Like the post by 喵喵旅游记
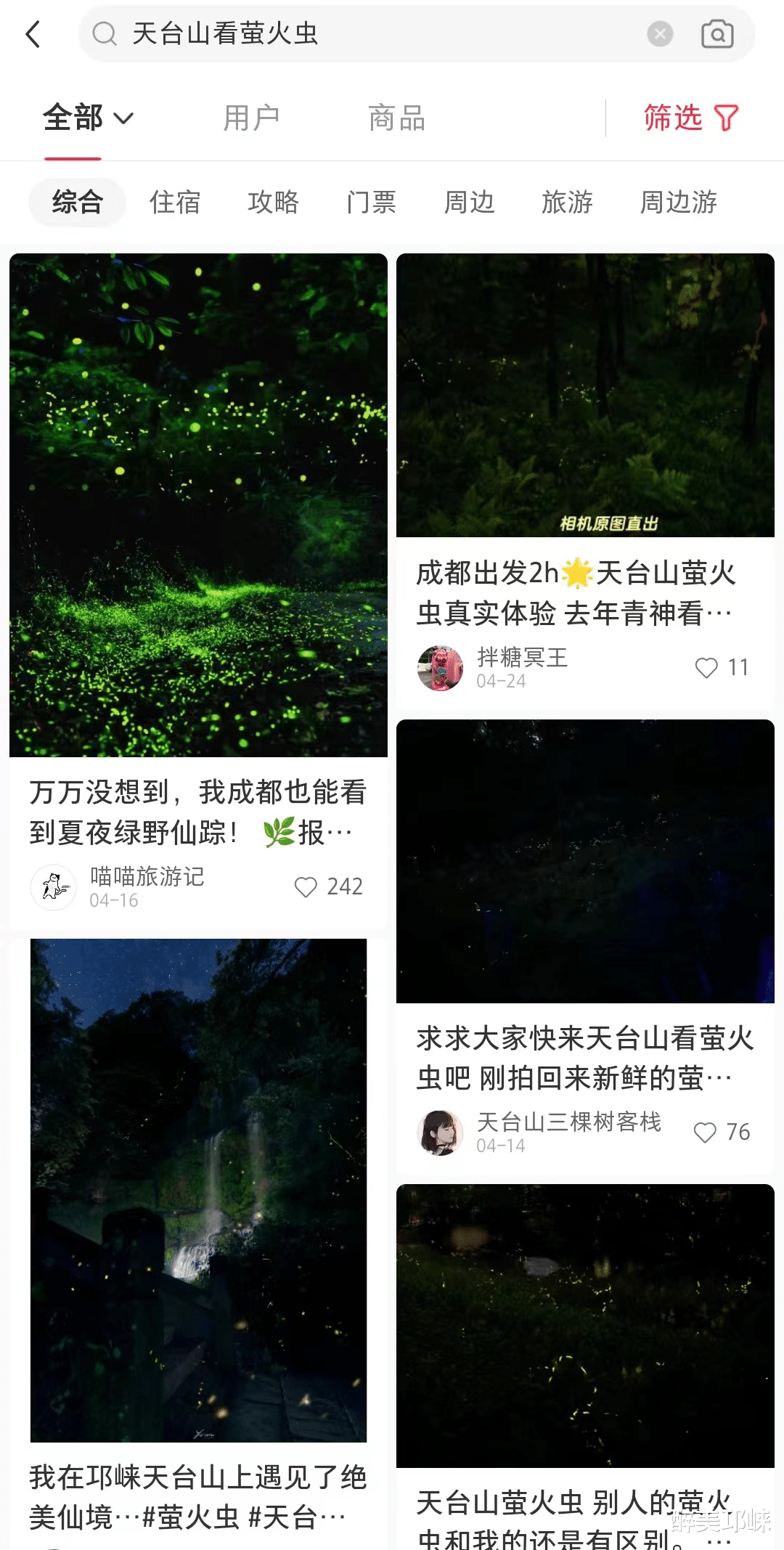The height and width of the screenshot is (1550, 784). click(306, 887)
